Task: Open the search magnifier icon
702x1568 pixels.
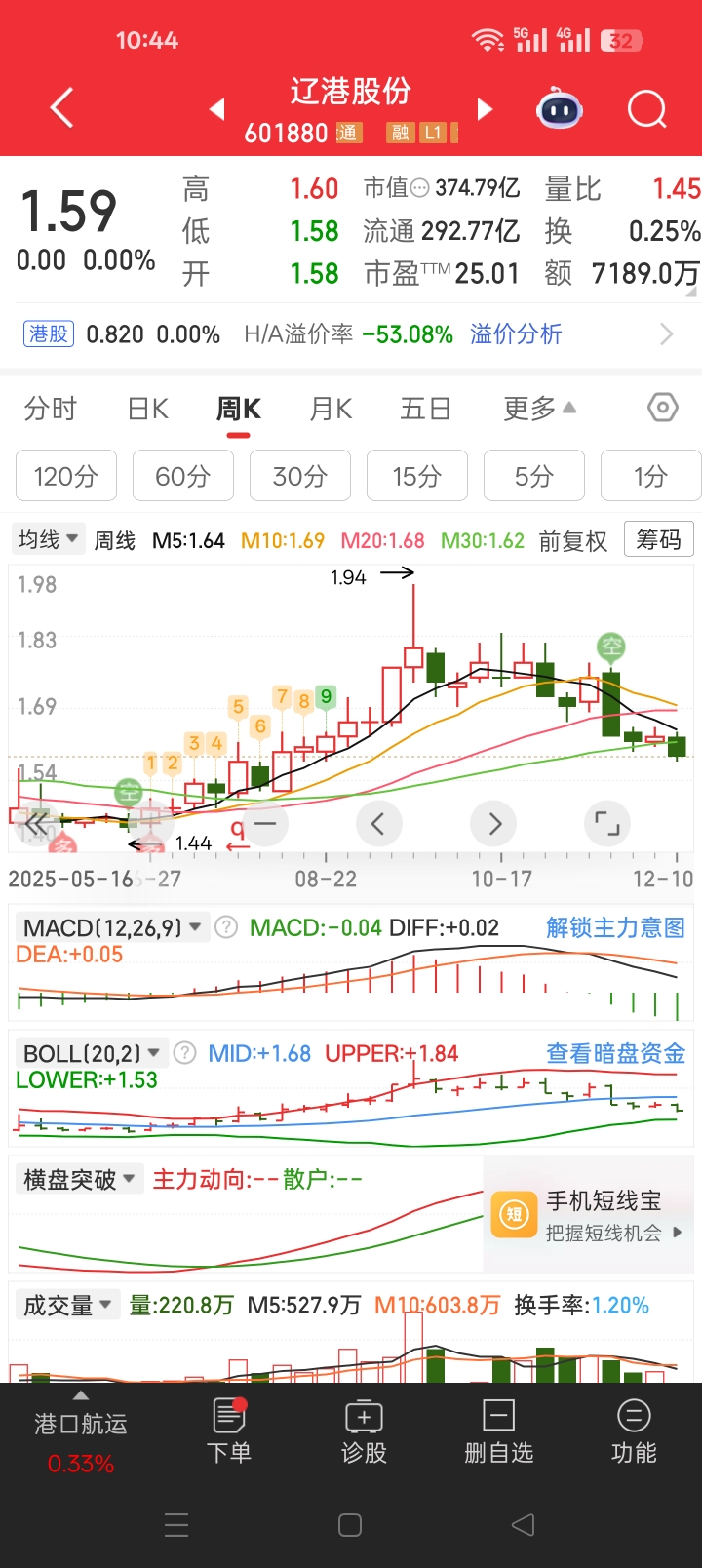Action: (x=646, y=109)
